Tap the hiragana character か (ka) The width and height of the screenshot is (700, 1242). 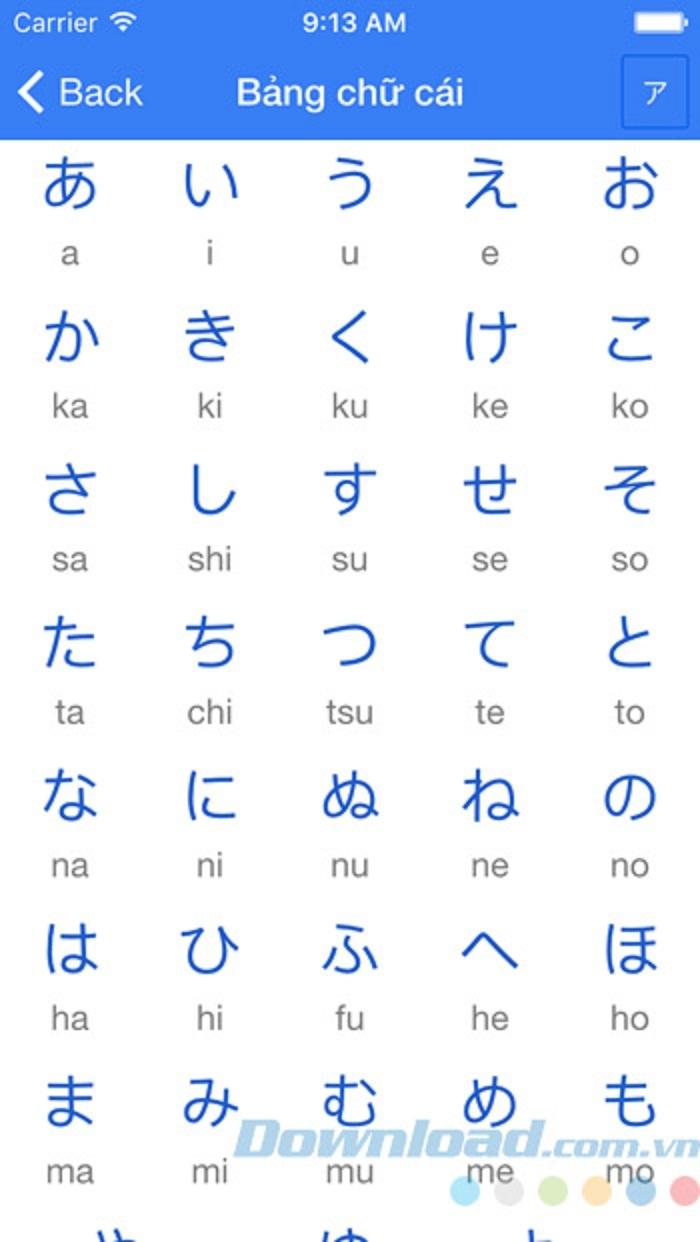[70, 340]
